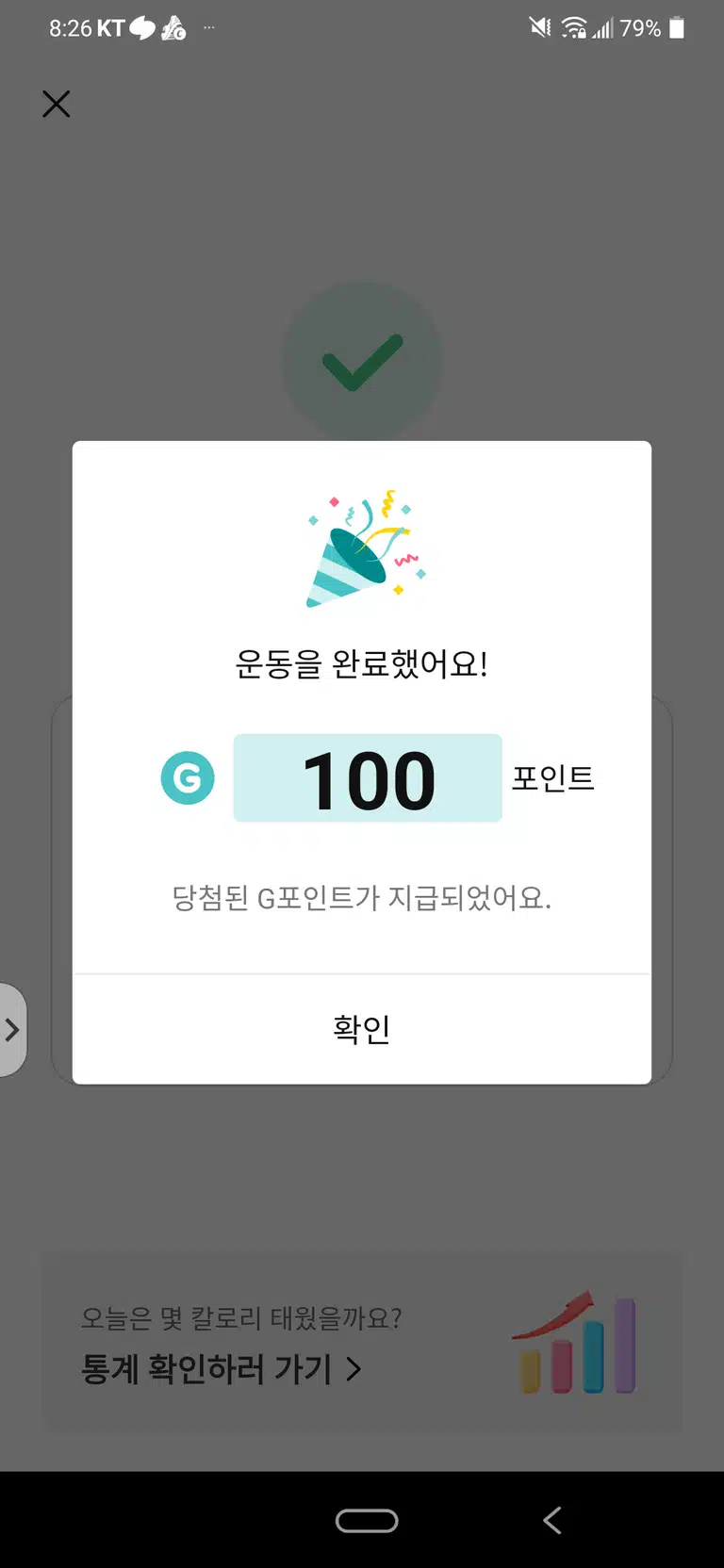Close the screen with the X icon

(57, 104)
